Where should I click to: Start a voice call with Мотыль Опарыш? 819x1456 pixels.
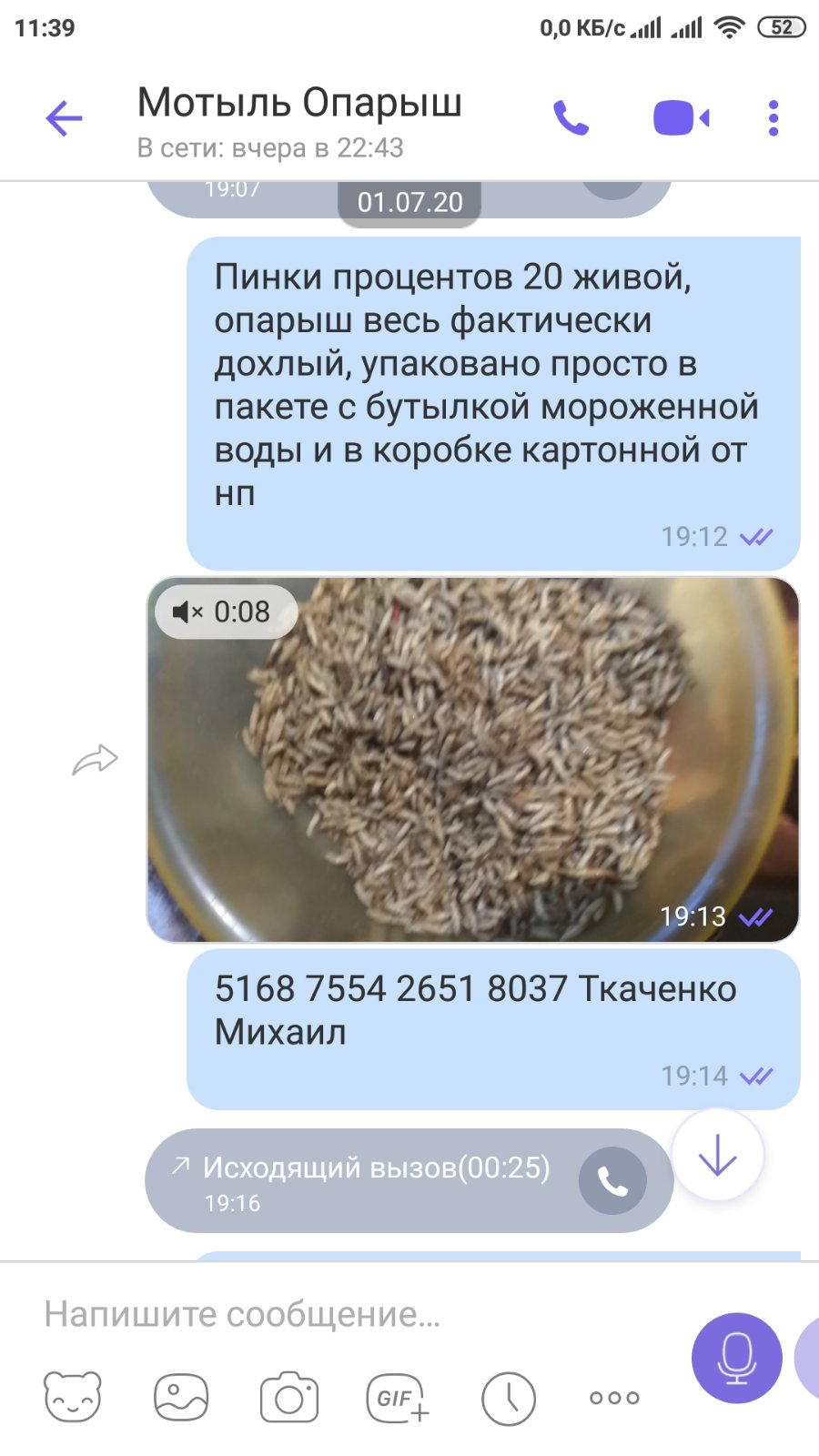point(571,118)
